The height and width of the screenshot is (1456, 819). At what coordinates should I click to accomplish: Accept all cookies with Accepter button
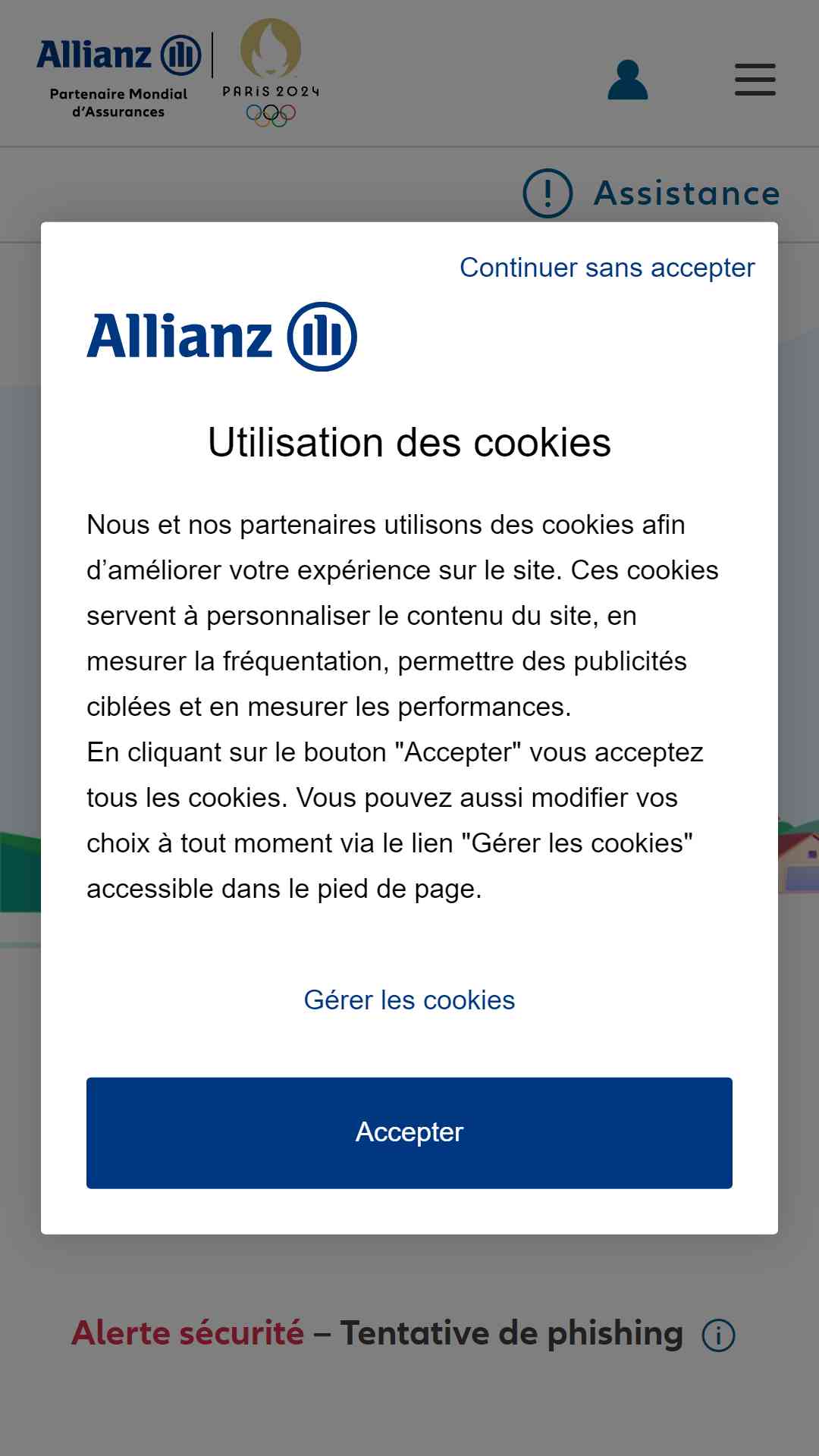click(409, 1133)
